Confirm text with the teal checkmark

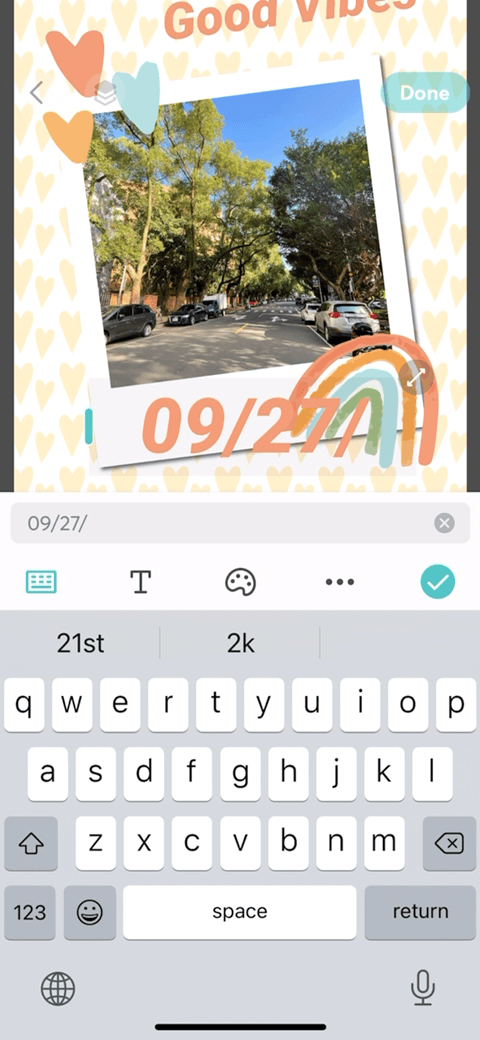point(438,582)
